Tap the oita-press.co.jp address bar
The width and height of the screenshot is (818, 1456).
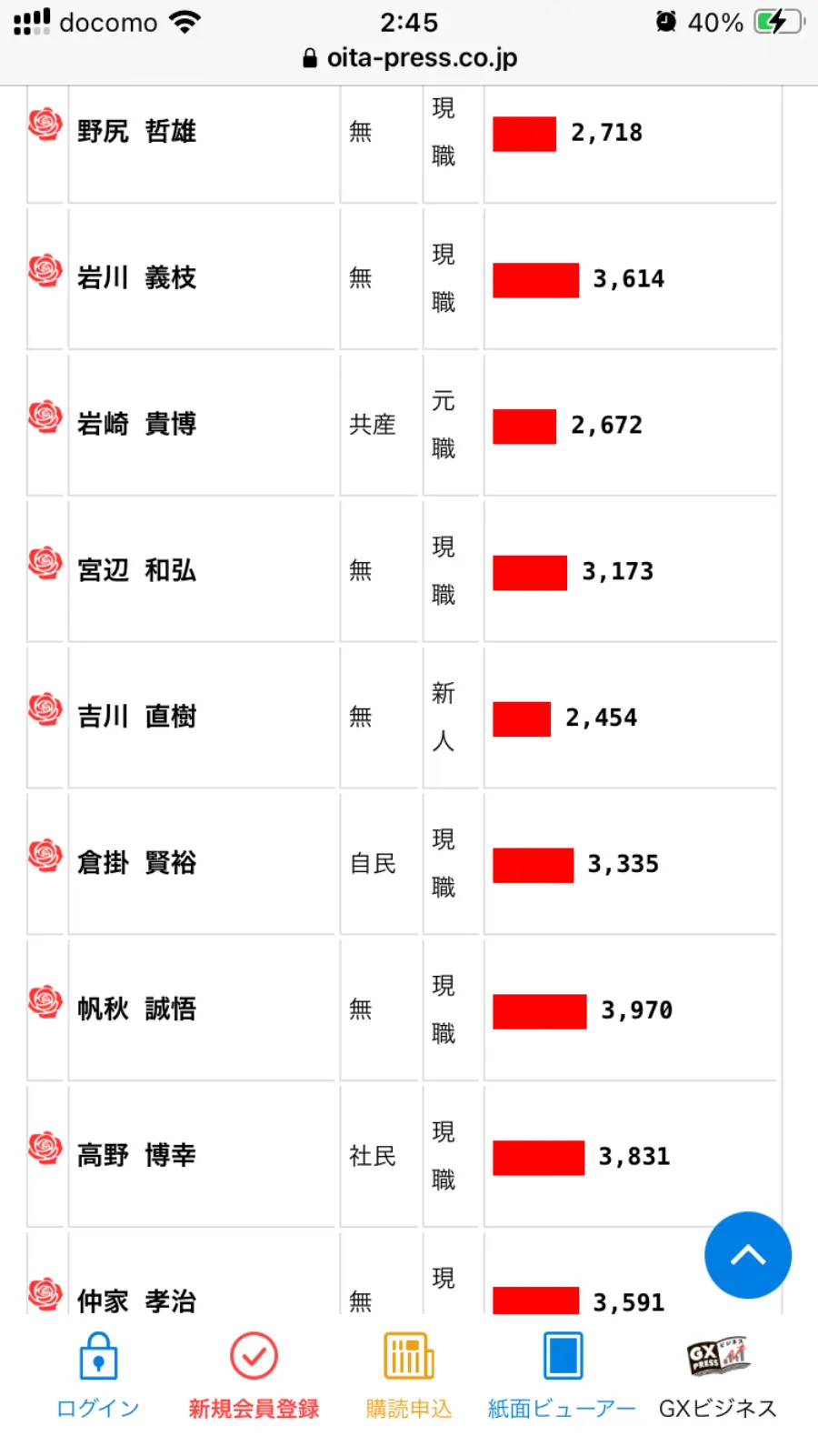point(410,58)
